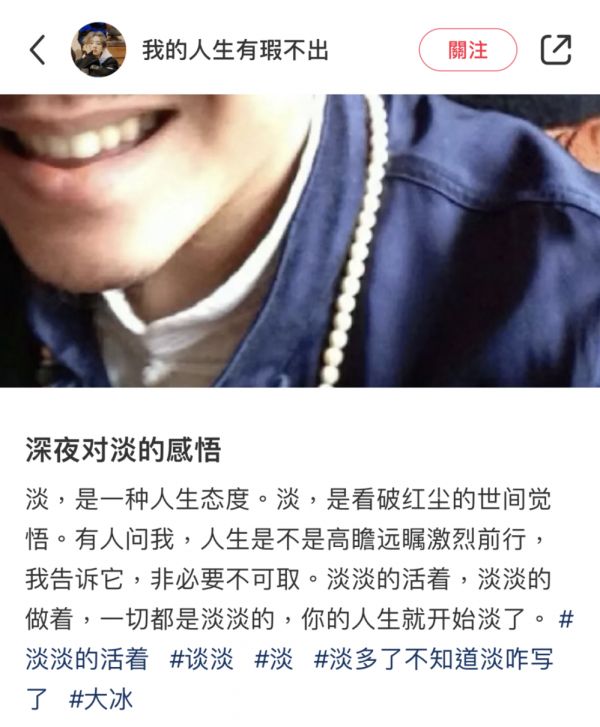The width and height of the screenshot is (600, 727).
Task: Open the author's profile avatar
Action: click(98, 50)
